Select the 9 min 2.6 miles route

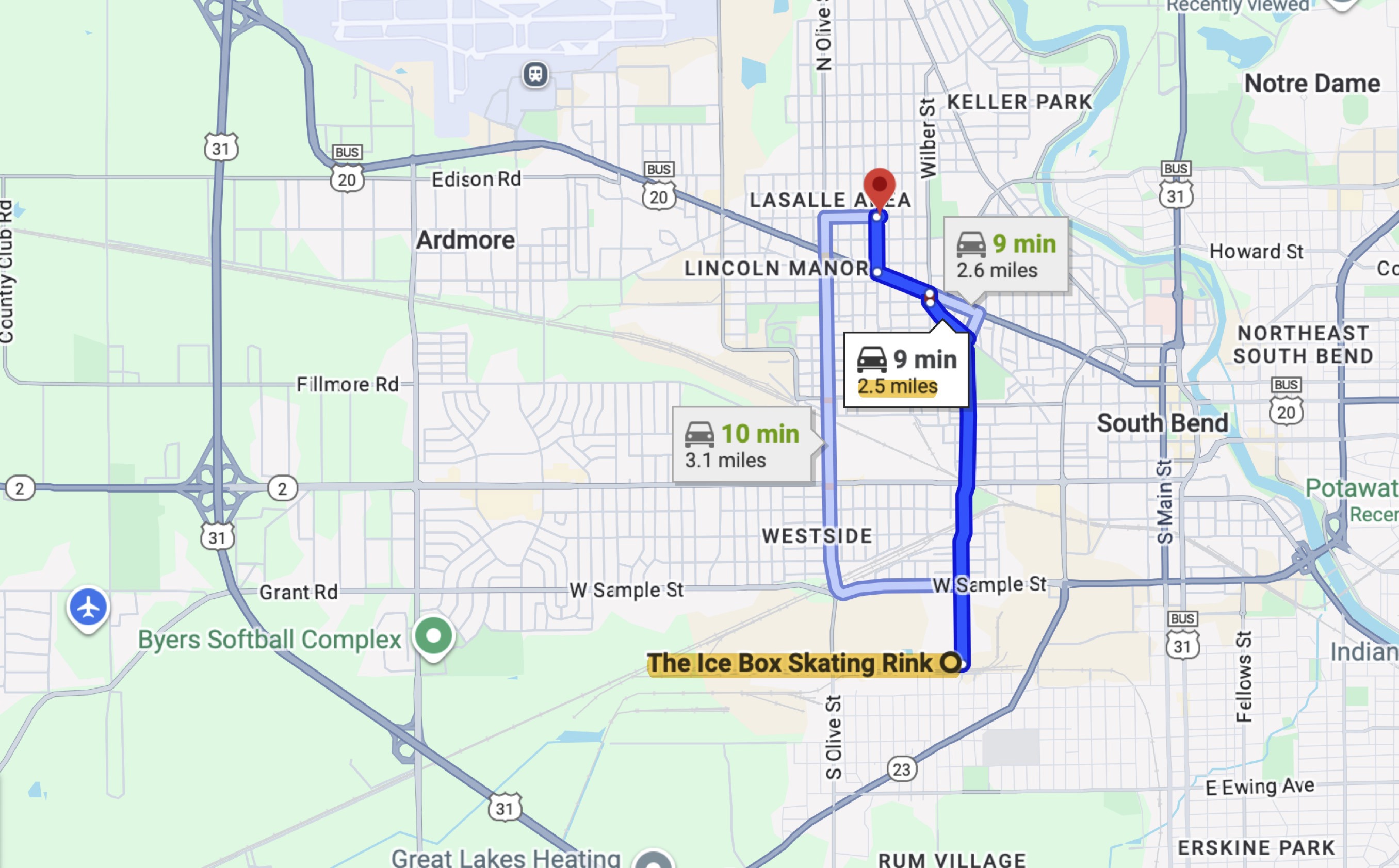(1006, 255)
